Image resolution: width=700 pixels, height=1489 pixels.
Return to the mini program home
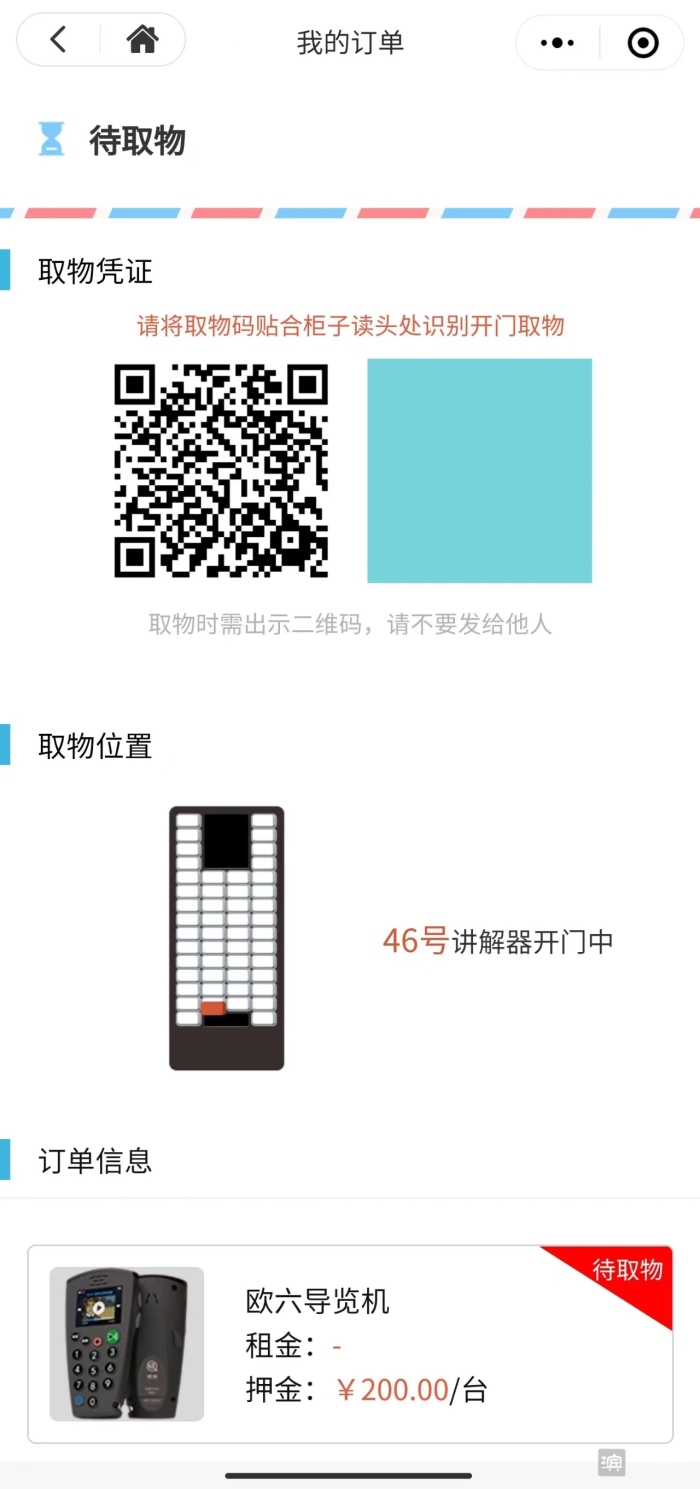click(142, 40)
